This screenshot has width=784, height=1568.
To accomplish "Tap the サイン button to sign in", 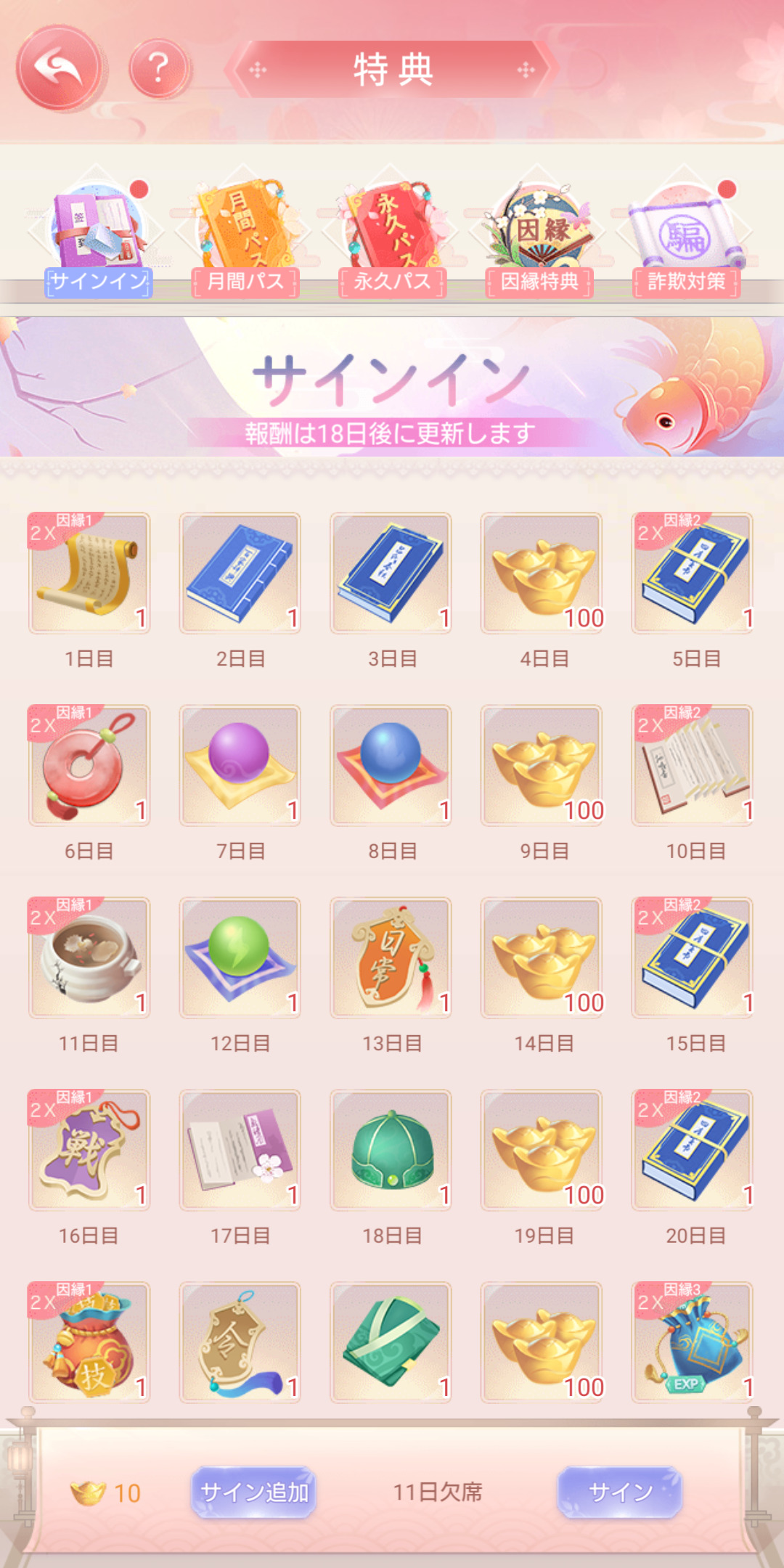I will point(620,1492).
